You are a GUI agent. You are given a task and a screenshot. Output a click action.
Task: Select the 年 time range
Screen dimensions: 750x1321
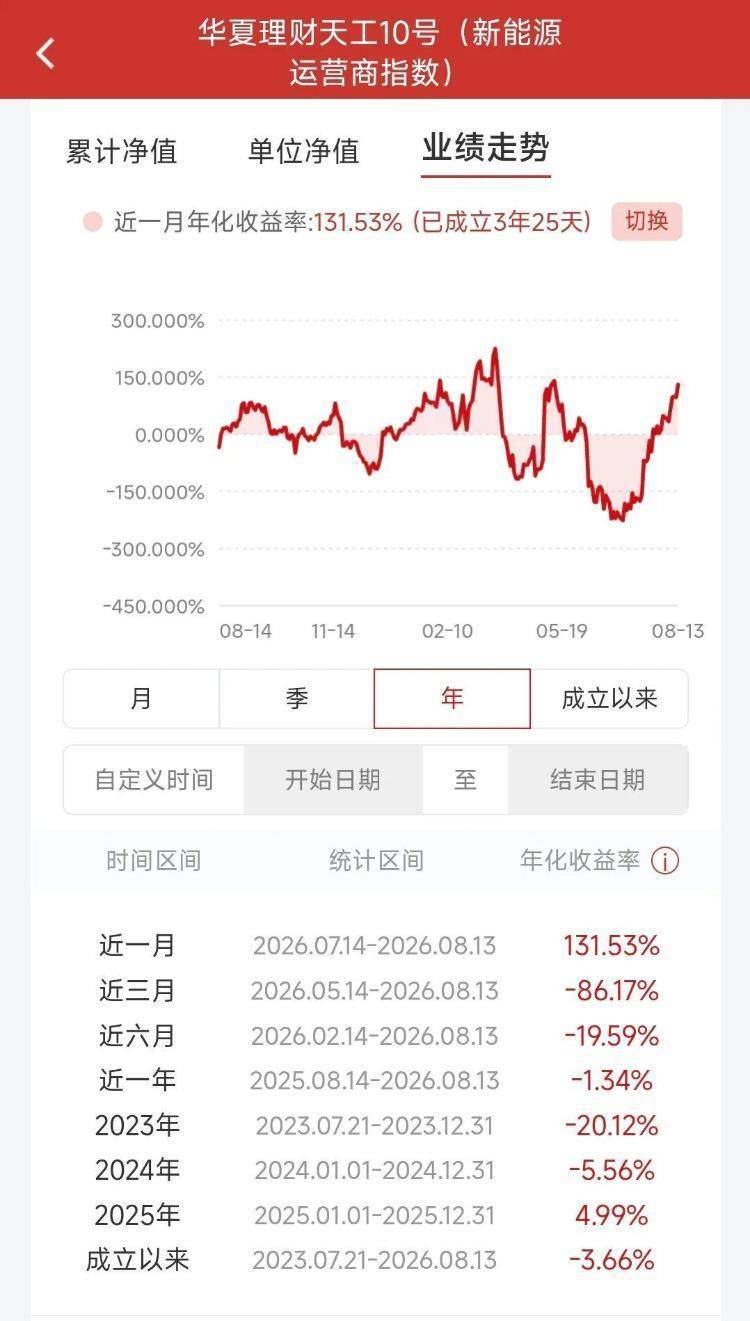[x=452, y=698]
